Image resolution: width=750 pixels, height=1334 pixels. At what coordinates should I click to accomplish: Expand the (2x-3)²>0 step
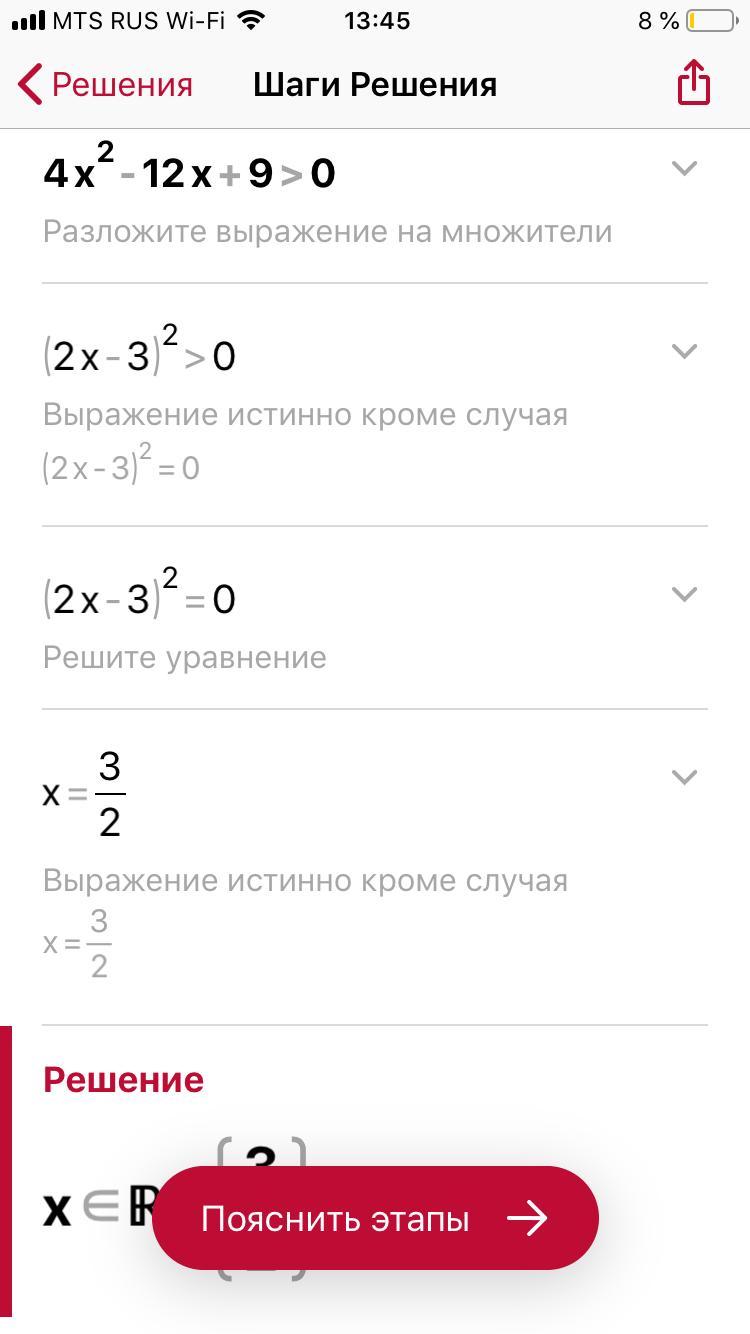684,351
